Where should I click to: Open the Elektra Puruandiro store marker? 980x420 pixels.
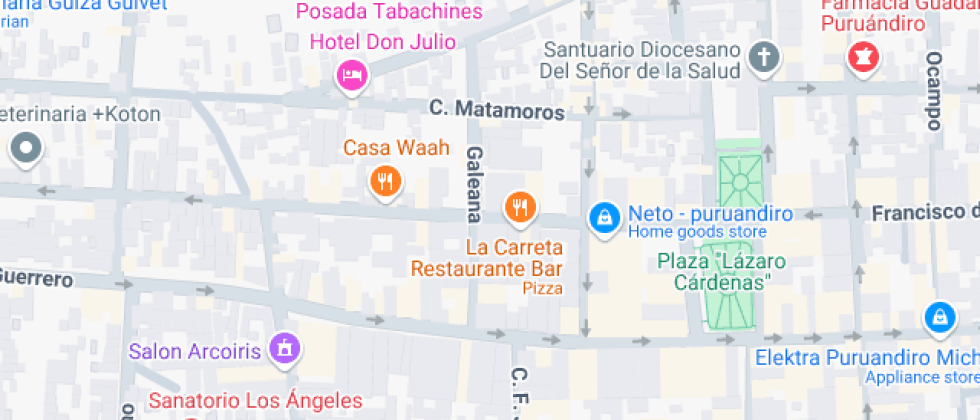pos(940,319)
